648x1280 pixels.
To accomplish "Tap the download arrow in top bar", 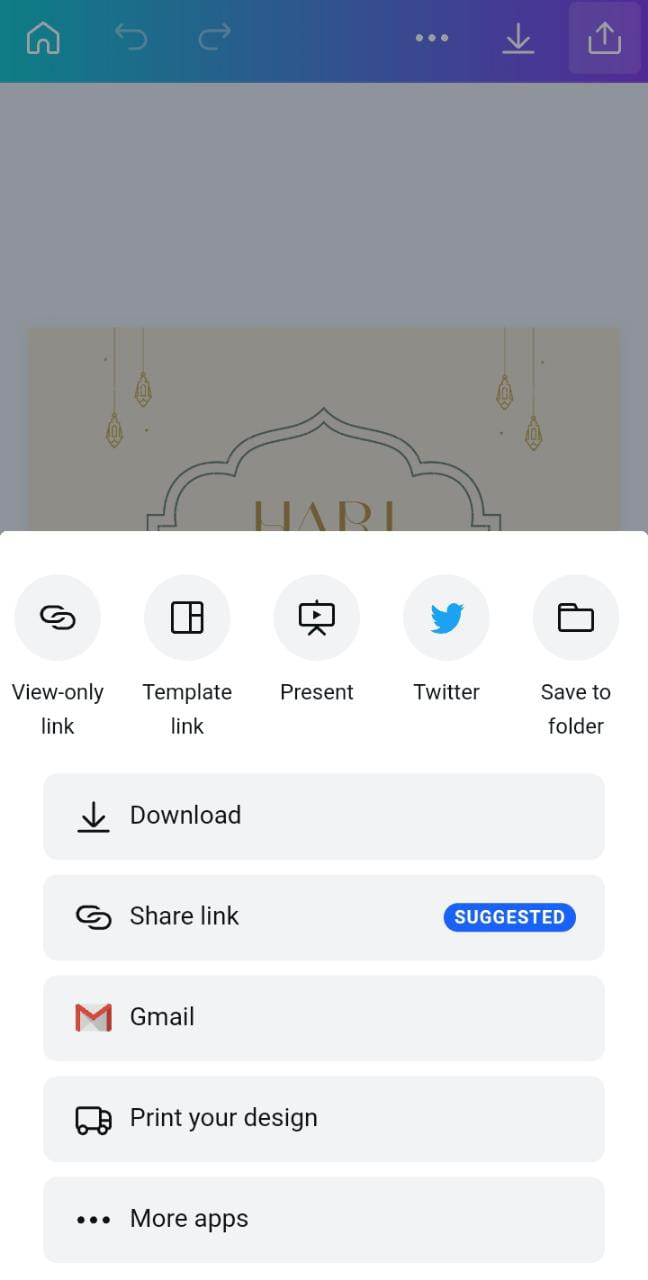I will pyautogui.click(x=518, y=38).
